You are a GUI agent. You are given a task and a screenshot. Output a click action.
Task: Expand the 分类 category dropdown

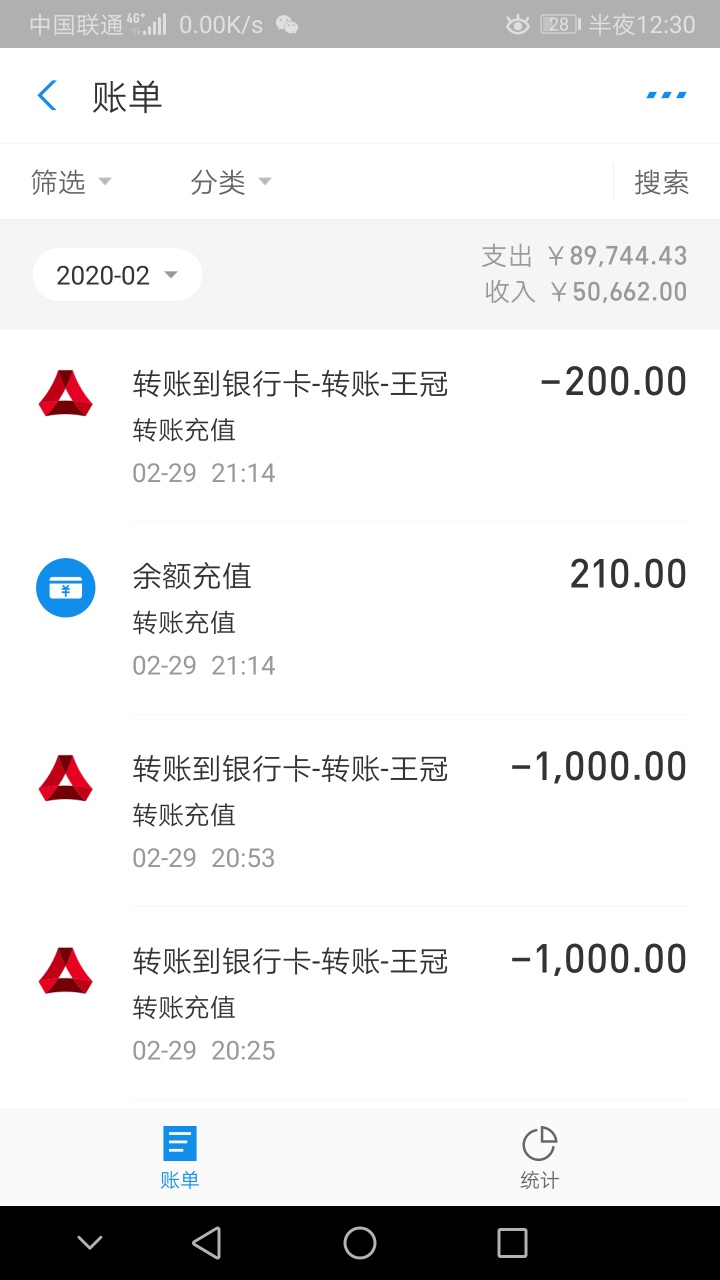(x=231, y=182)
